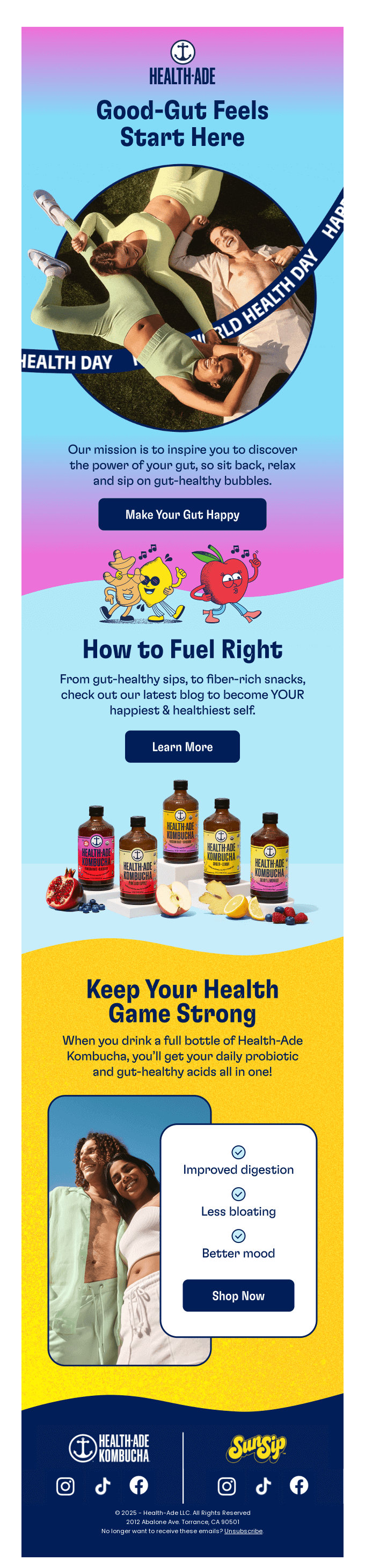This screenshot has width=365, height=1568.
Task: Open SunSip's TikTok page
Action: click(x=263, y=1486)
